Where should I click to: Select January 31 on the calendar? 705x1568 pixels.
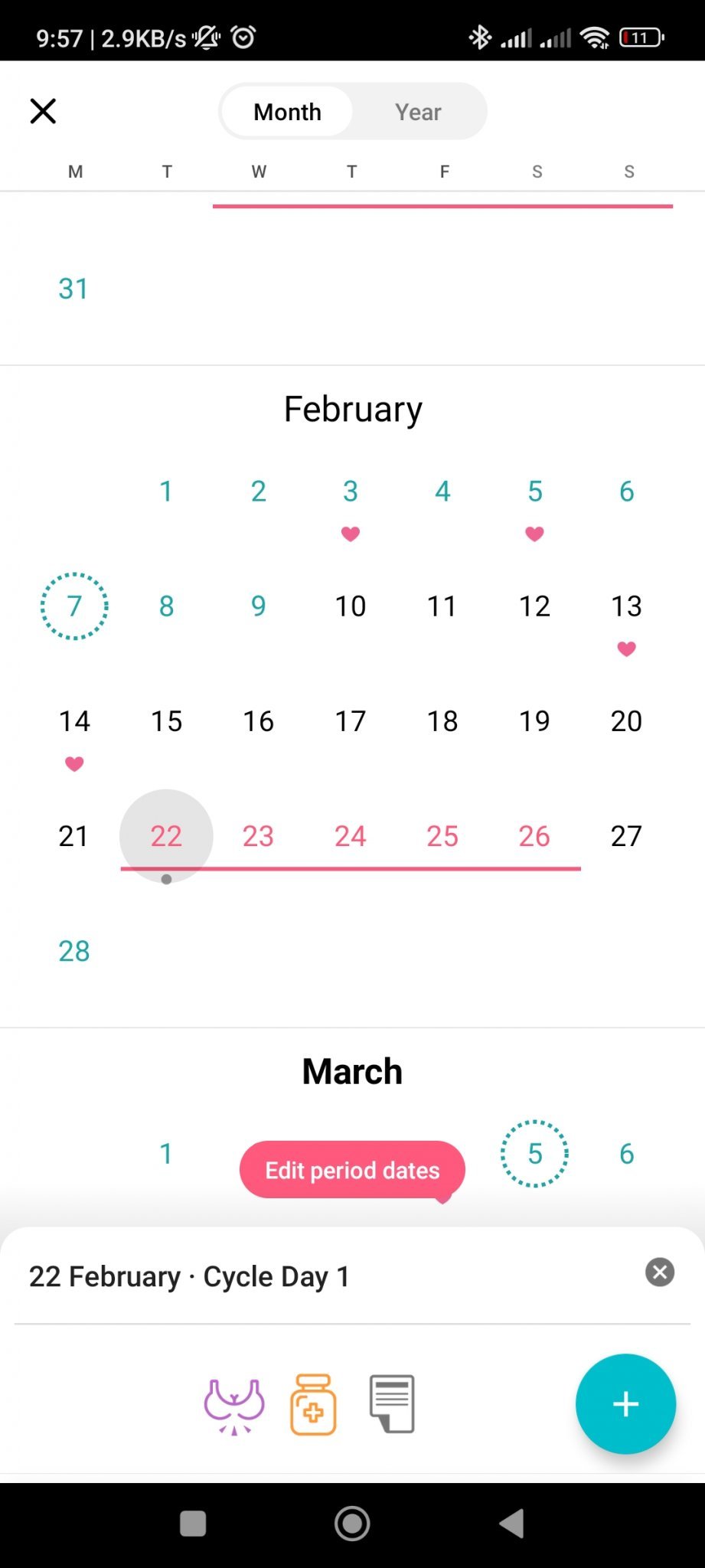tap(73, 289)
